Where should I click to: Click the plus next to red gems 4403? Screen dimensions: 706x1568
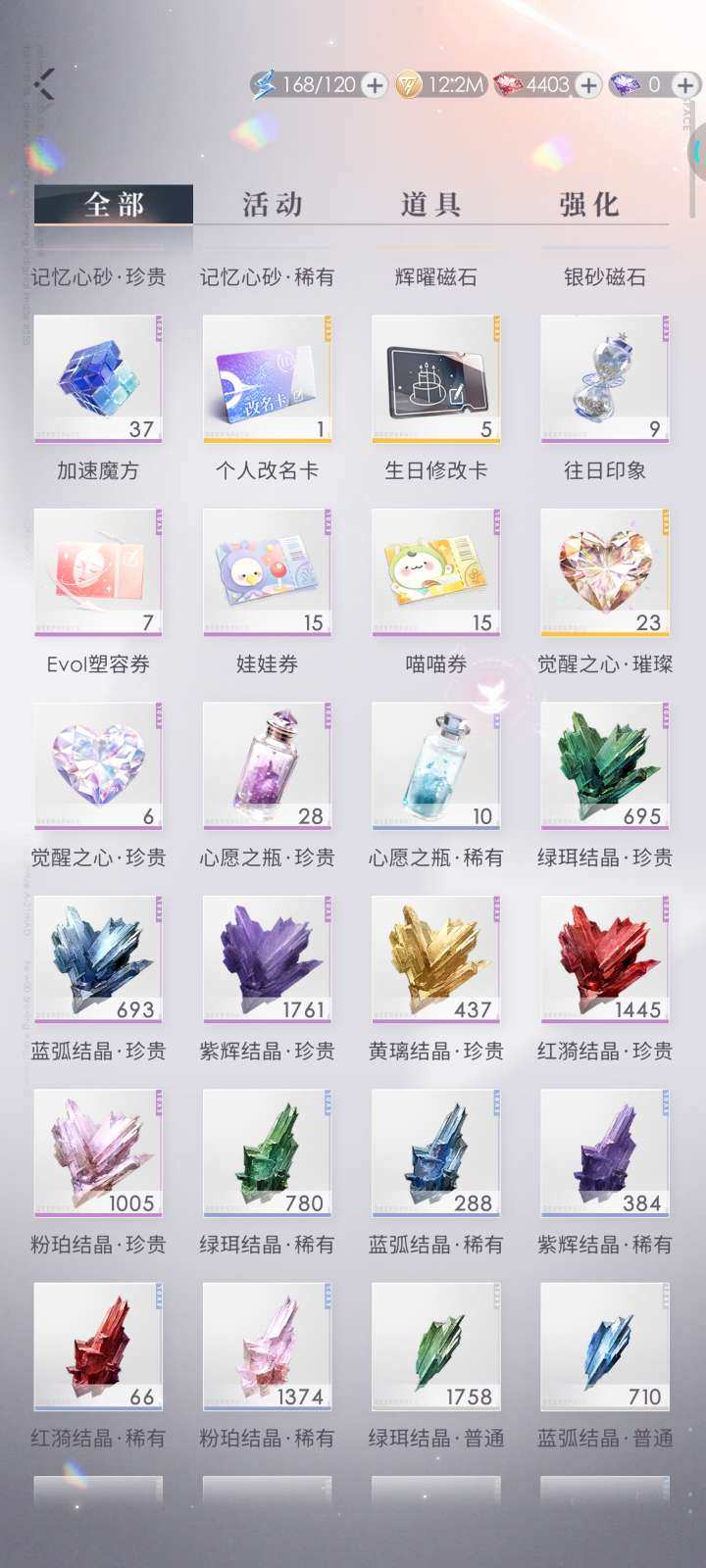click(586, 86)
